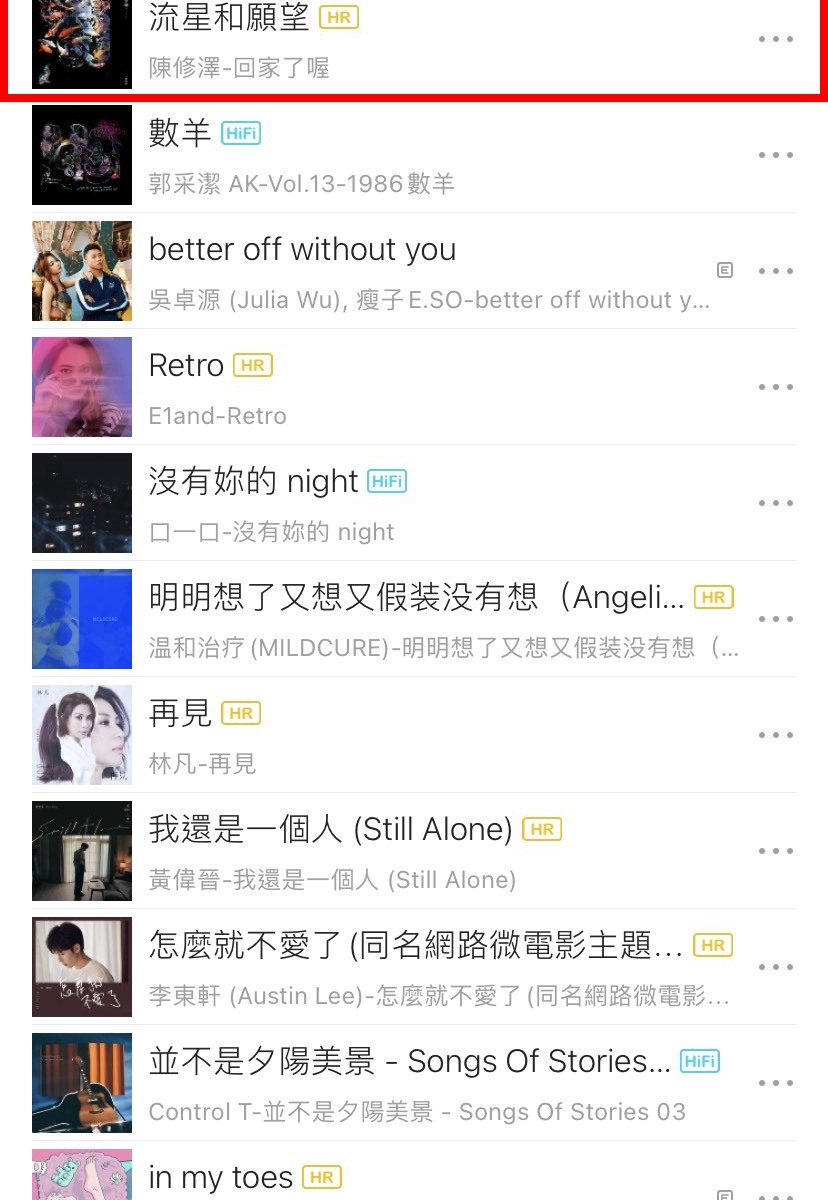
Task: Play Retro by E1and
Action: pyautogui.click(x=186, y=366)
